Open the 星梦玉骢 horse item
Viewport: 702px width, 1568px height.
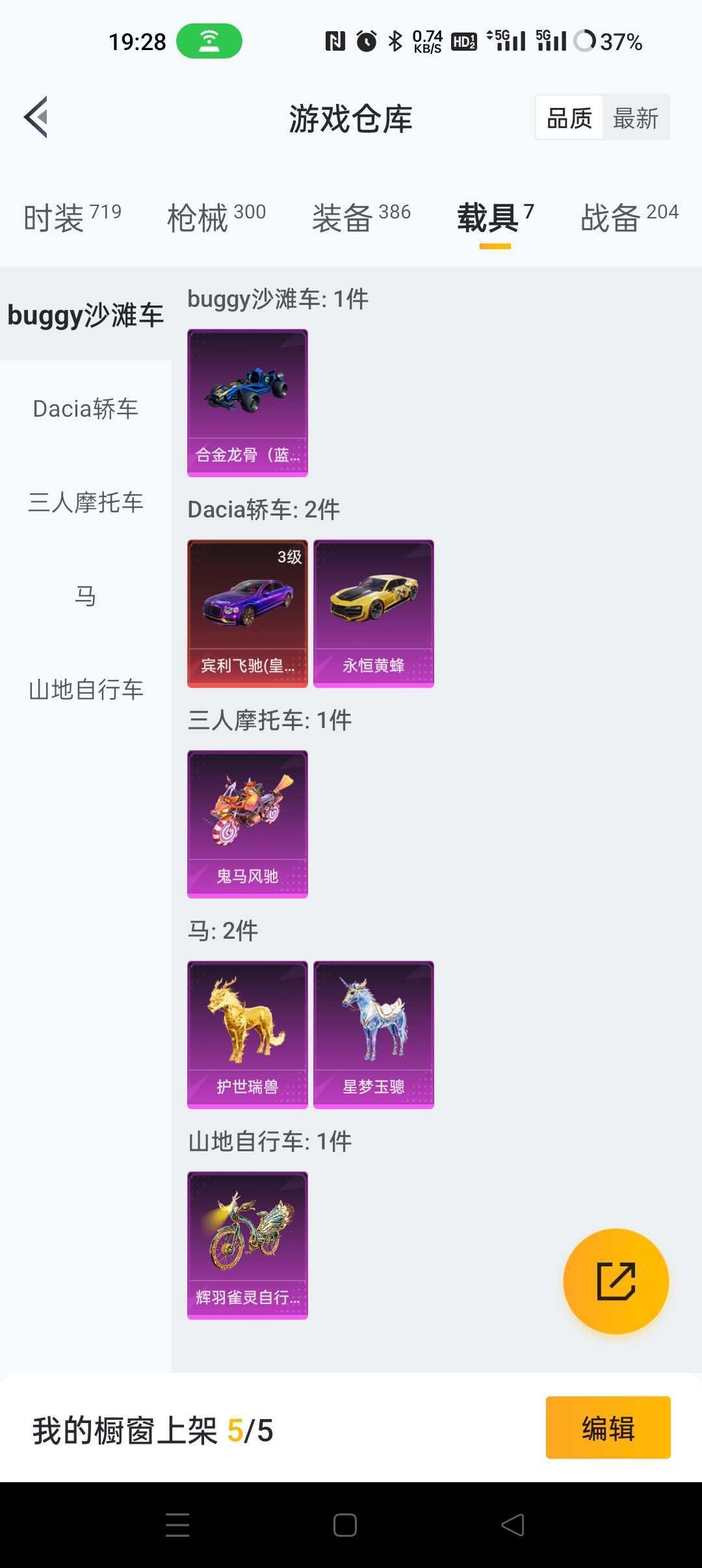coord(374,1035)
